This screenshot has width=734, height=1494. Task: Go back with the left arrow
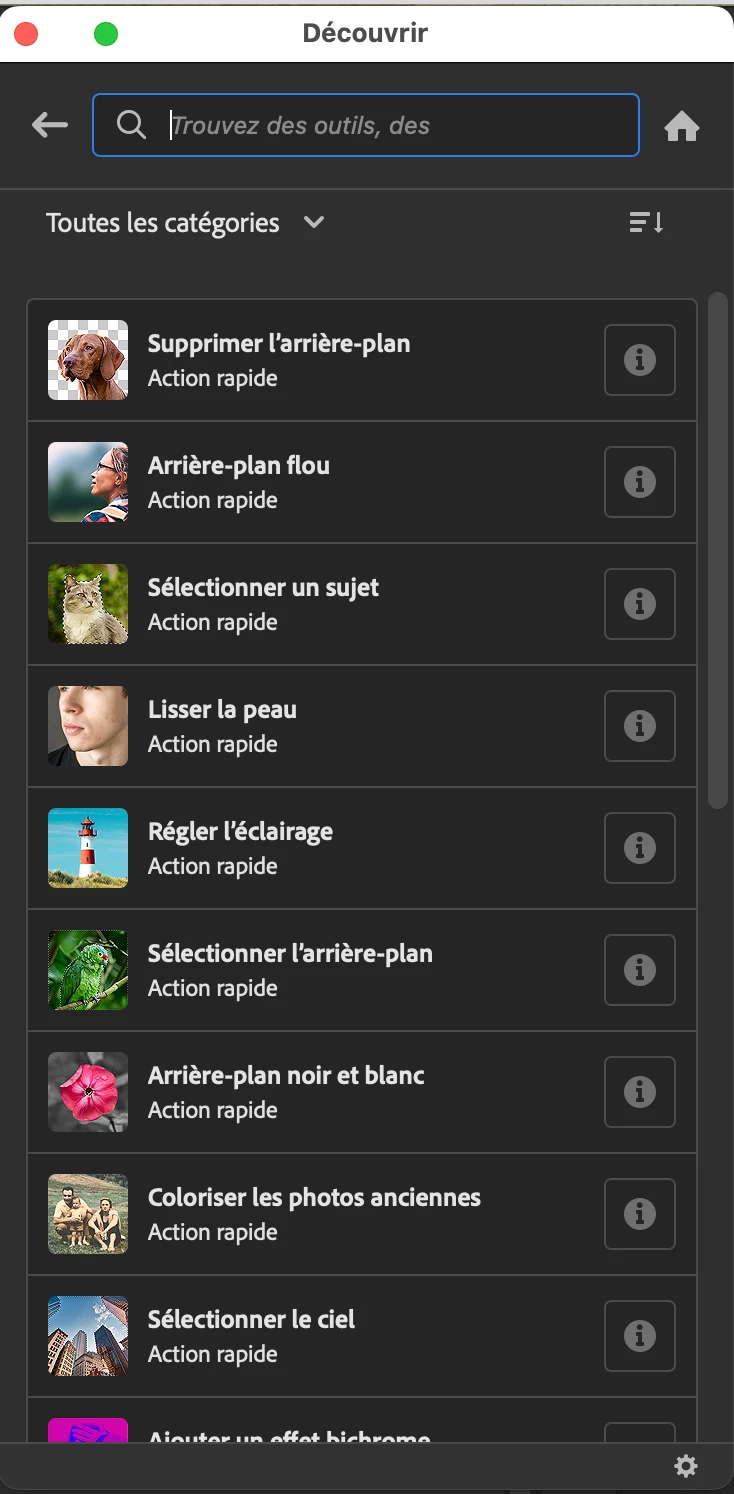pyautogui.click(x=50, y=125)
